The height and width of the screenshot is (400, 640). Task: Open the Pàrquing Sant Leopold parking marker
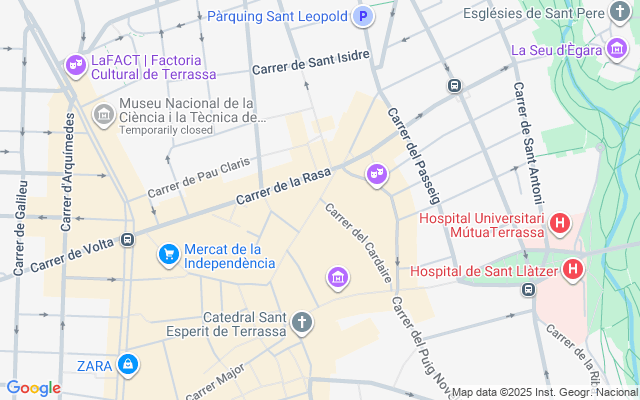[x=363, y=17]
